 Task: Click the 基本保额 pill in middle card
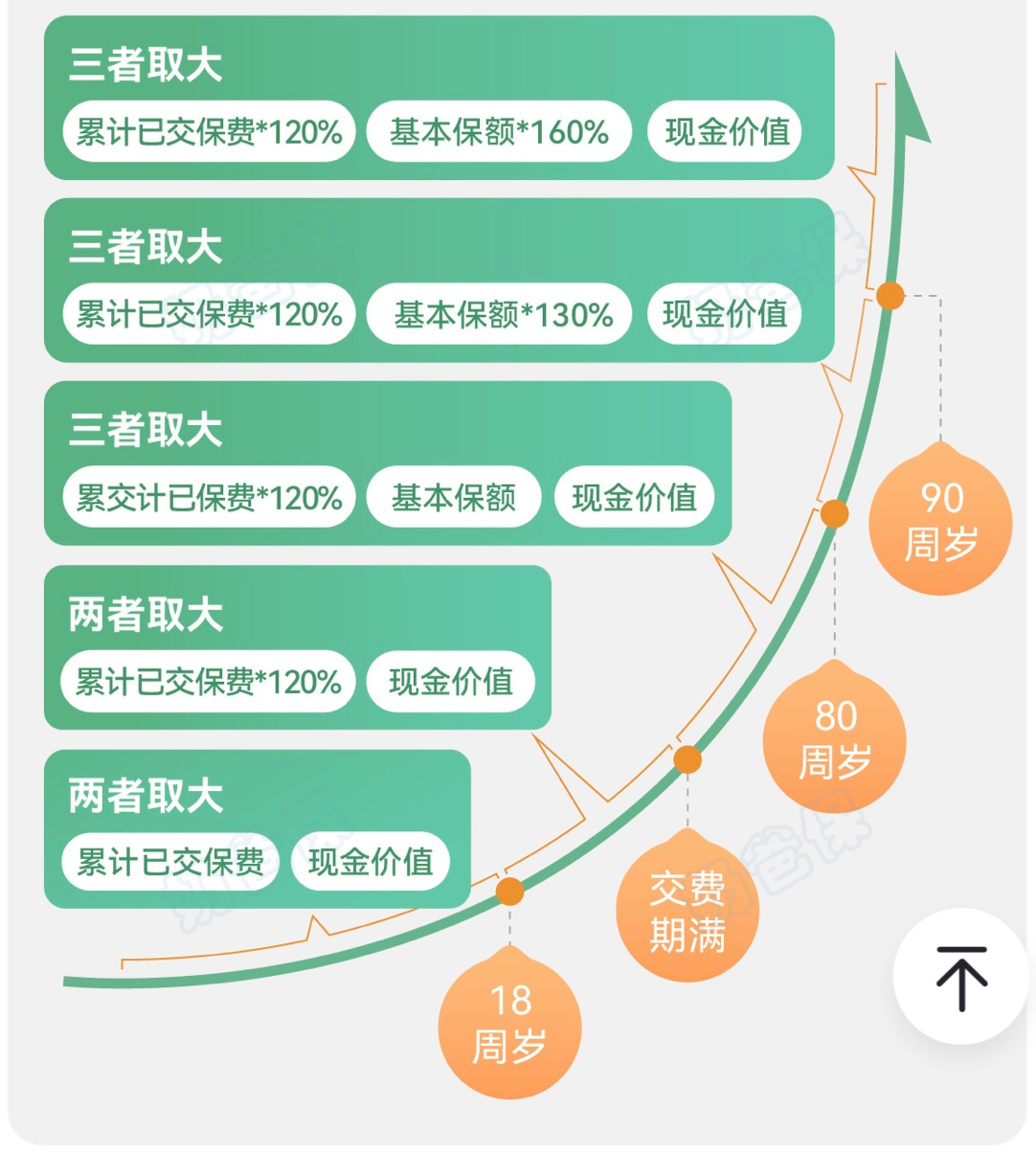tap(452, 497)
